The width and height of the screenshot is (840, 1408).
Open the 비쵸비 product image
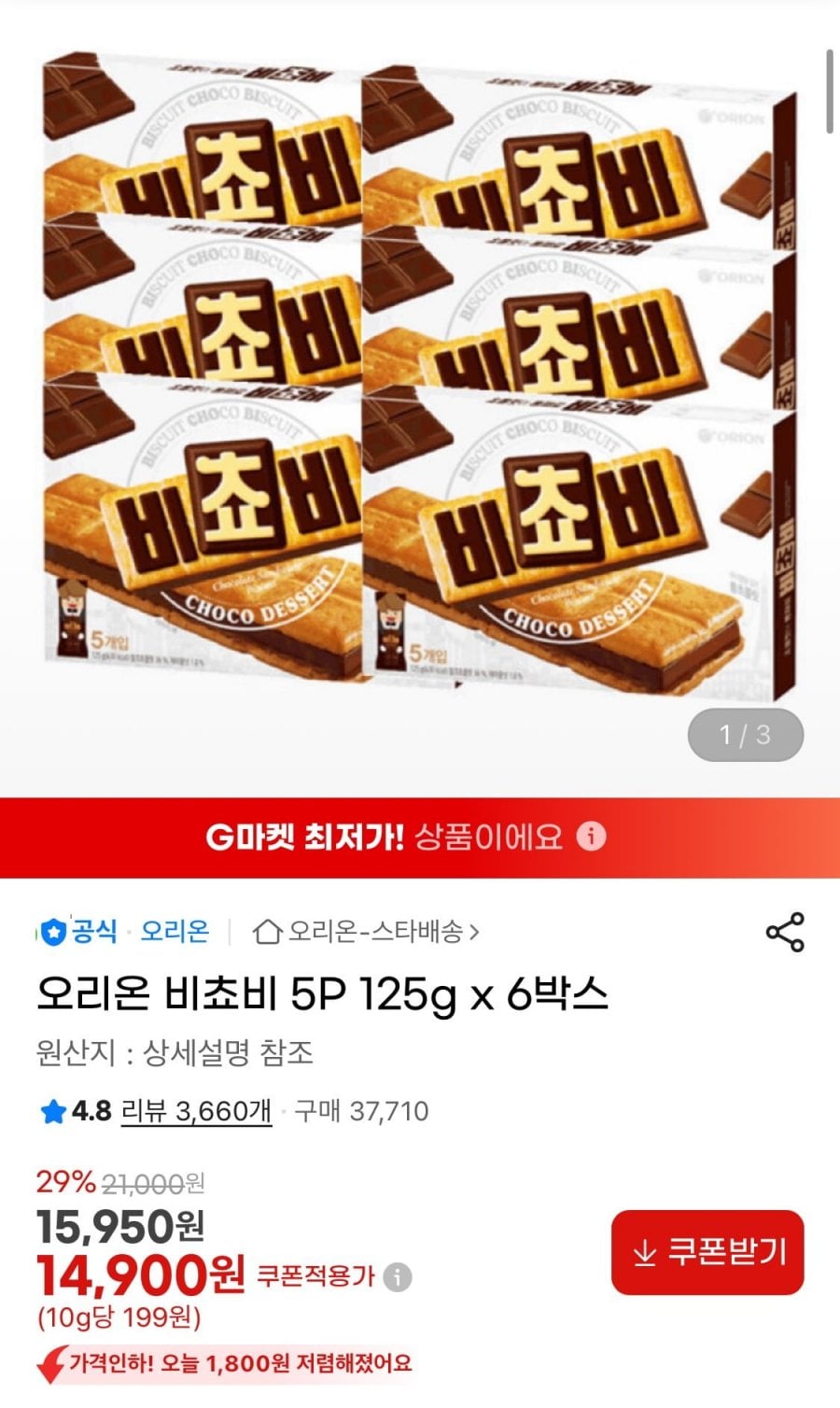(x=420, y=373)
